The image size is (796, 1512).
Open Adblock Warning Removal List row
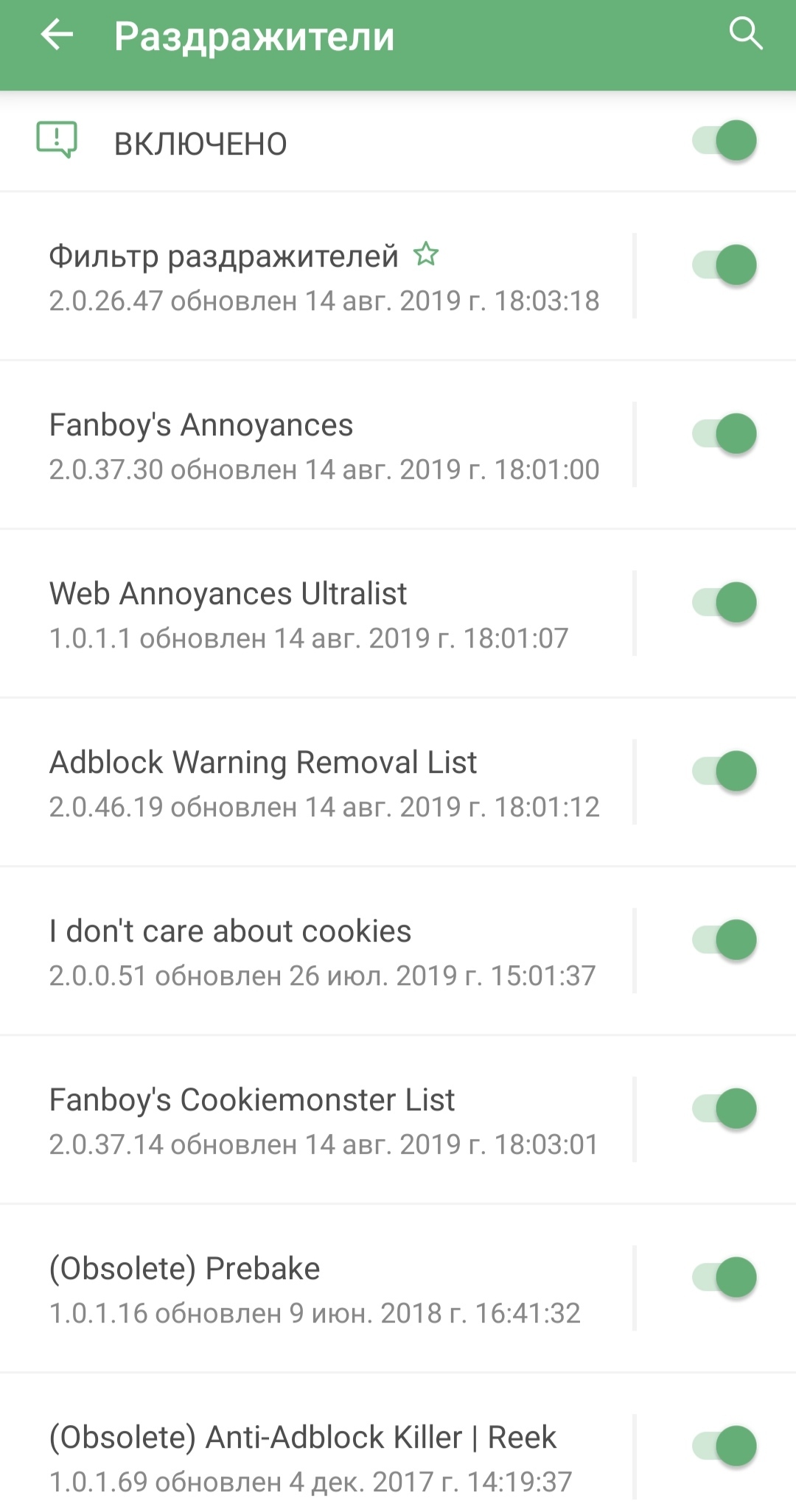coord(324,783)
